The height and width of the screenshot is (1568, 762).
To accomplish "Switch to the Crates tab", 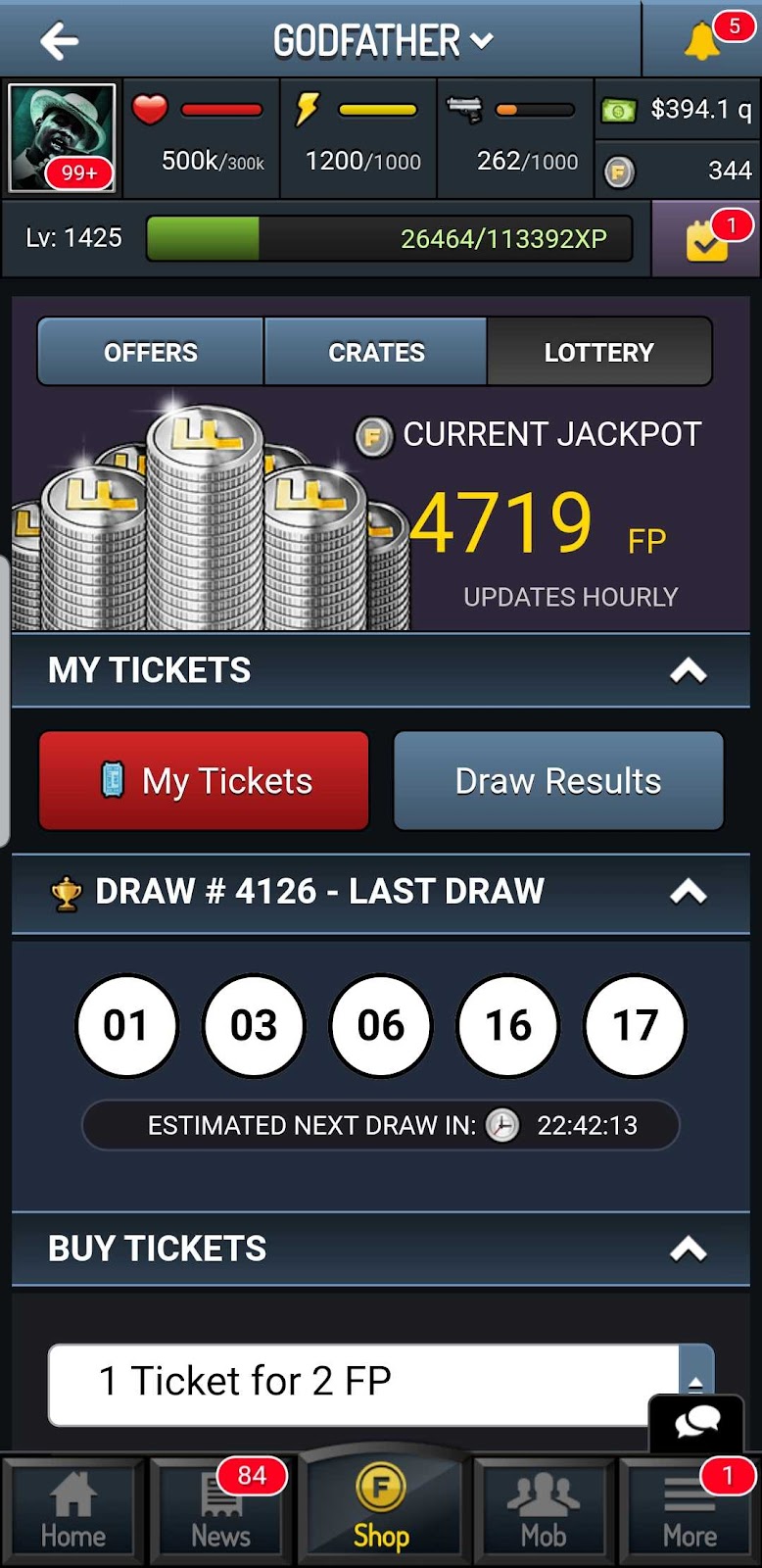I will (x=376, y=352).
